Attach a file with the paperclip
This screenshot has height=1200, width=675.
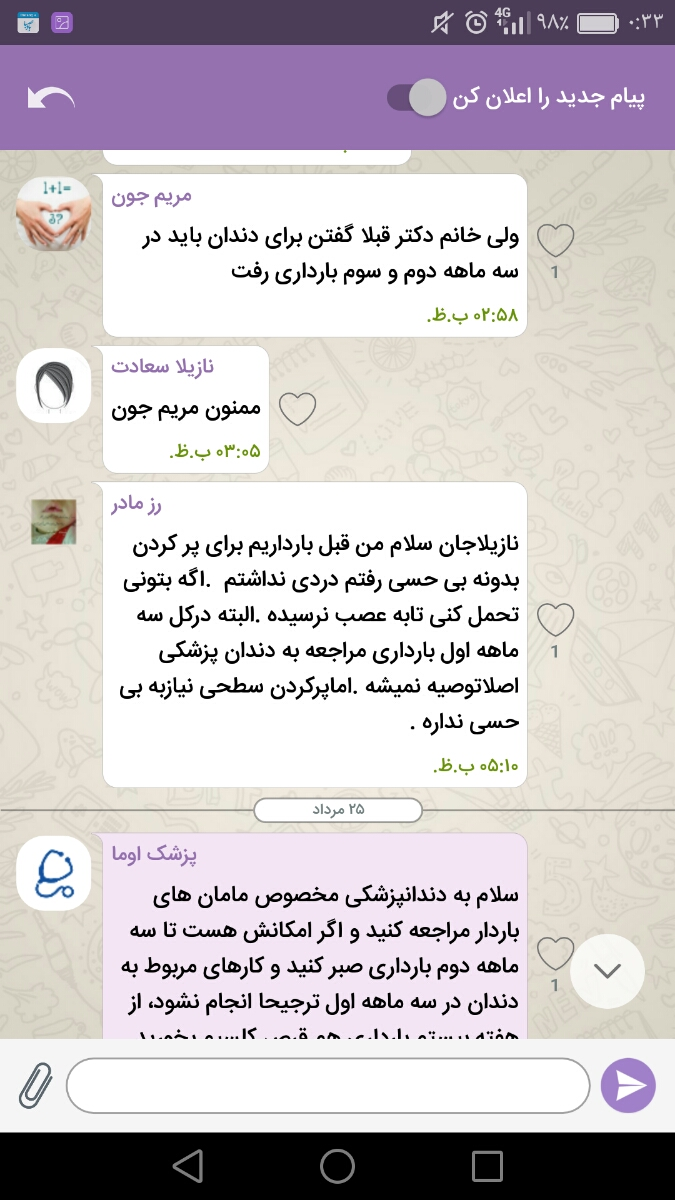coord(35,1086)
